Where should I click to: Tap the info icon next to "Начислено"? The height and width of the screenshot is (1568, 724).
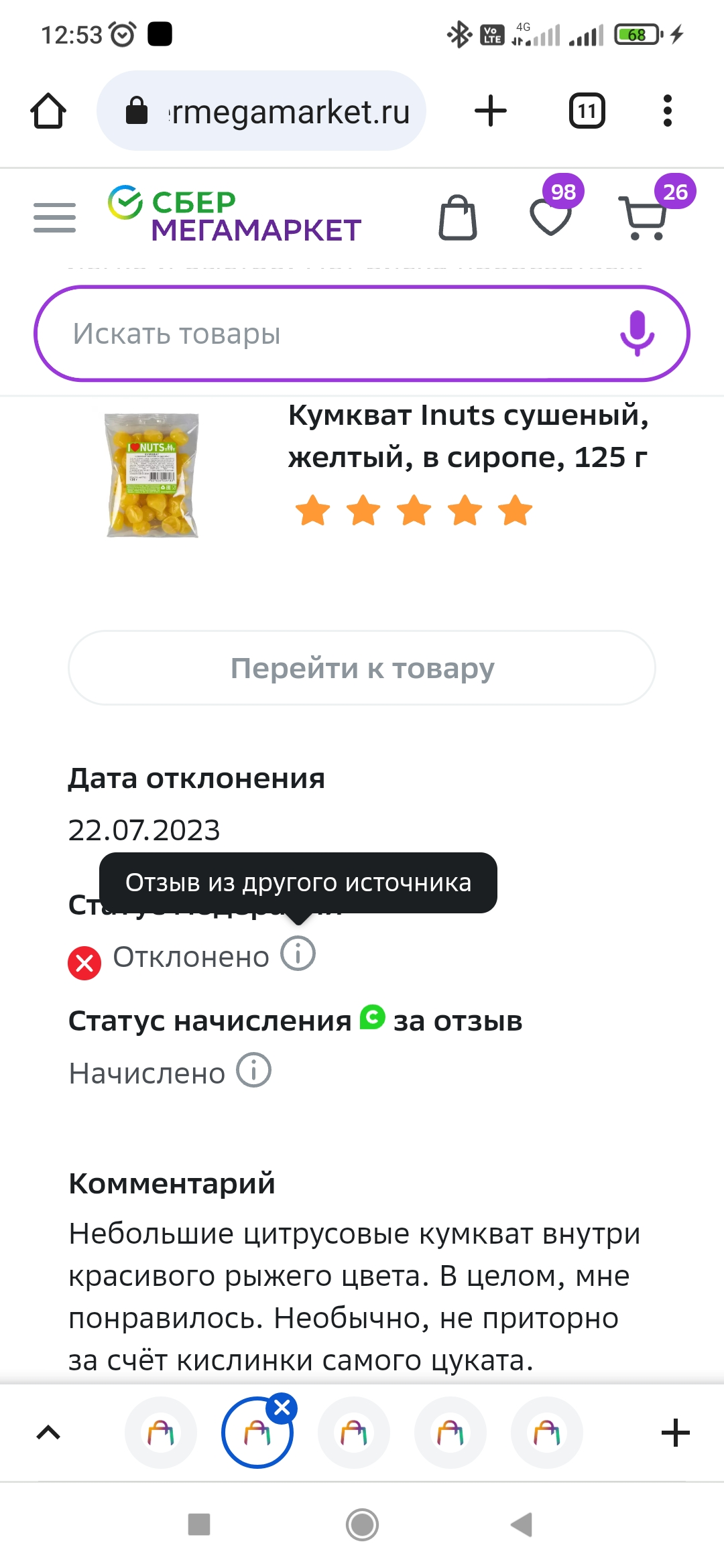tap(254, 1070)
